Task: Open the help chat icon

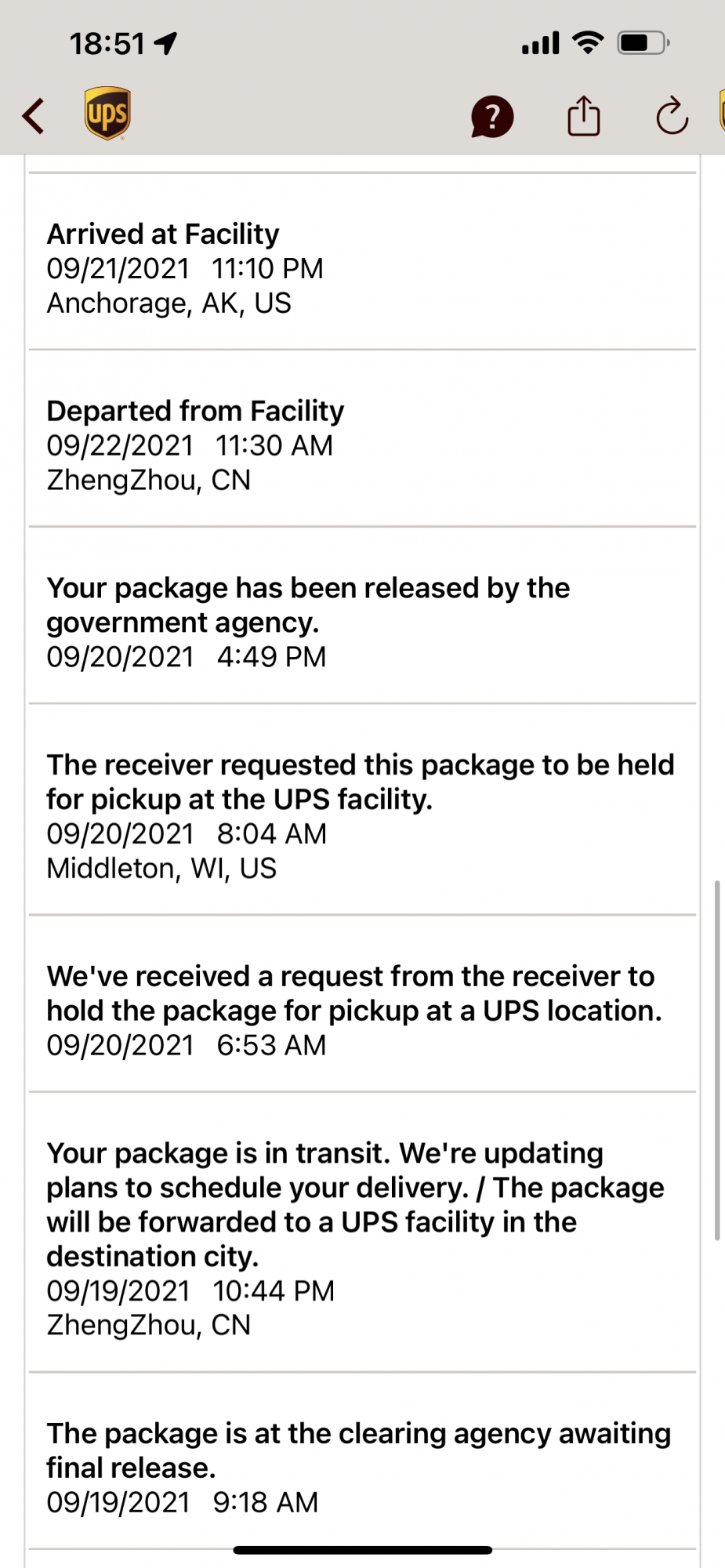Action: tap(491, 117)
